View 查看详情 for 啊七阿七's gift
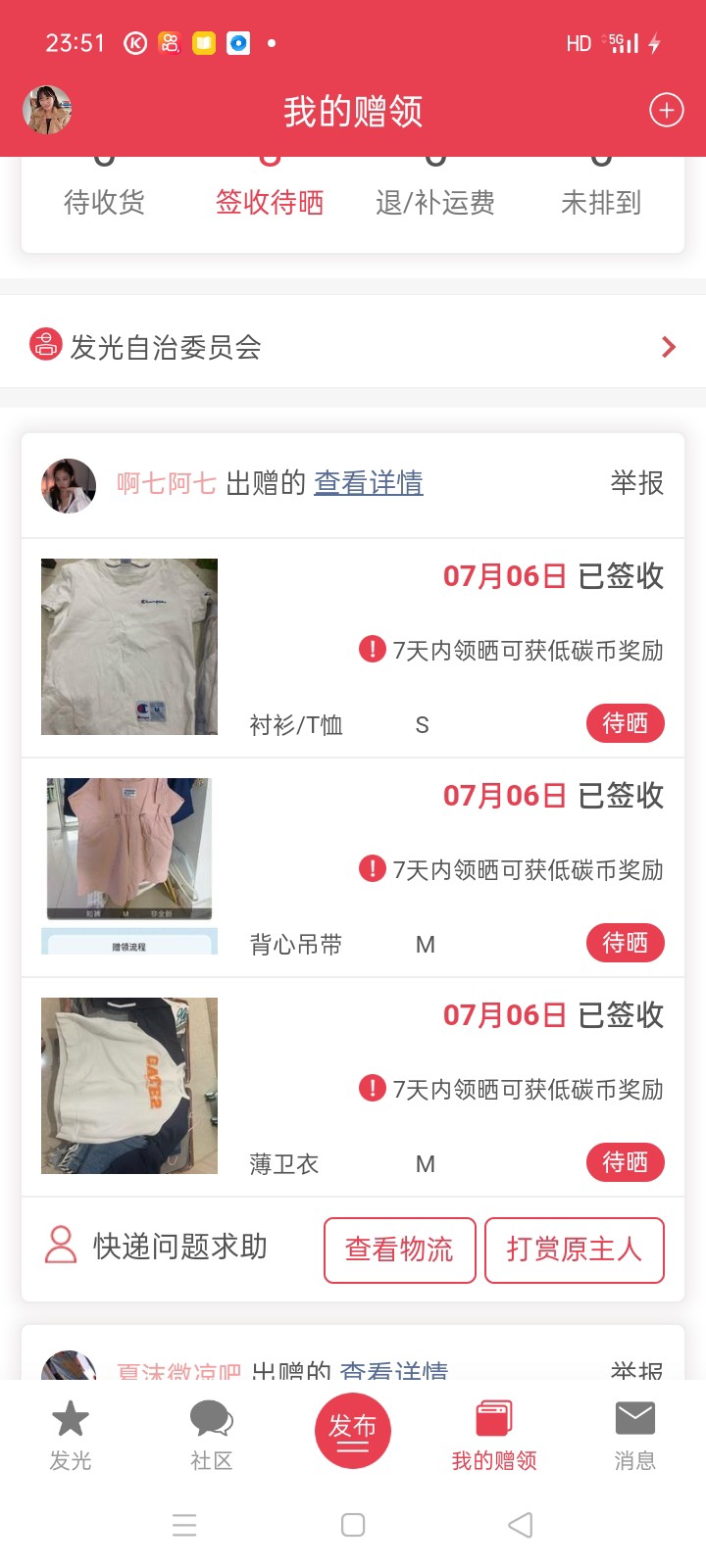Image resolution: width=706 pixels, height=1568 pixels. [369, 483]
